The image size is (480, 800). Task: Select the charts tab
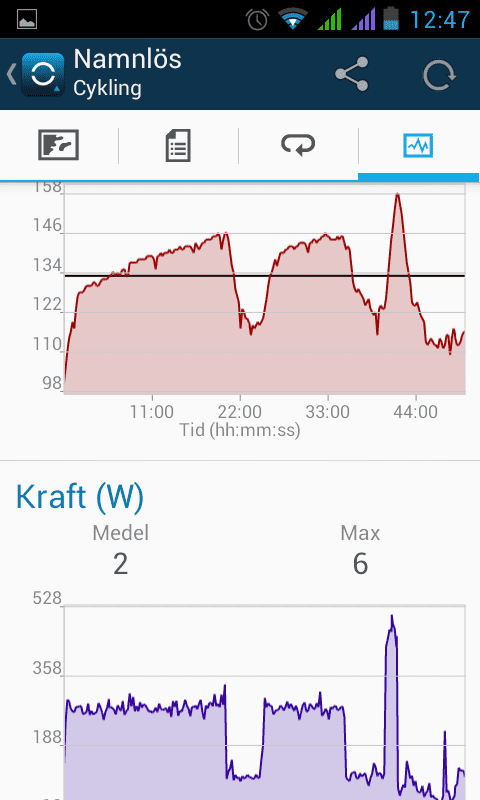click(x=418, y=146)
